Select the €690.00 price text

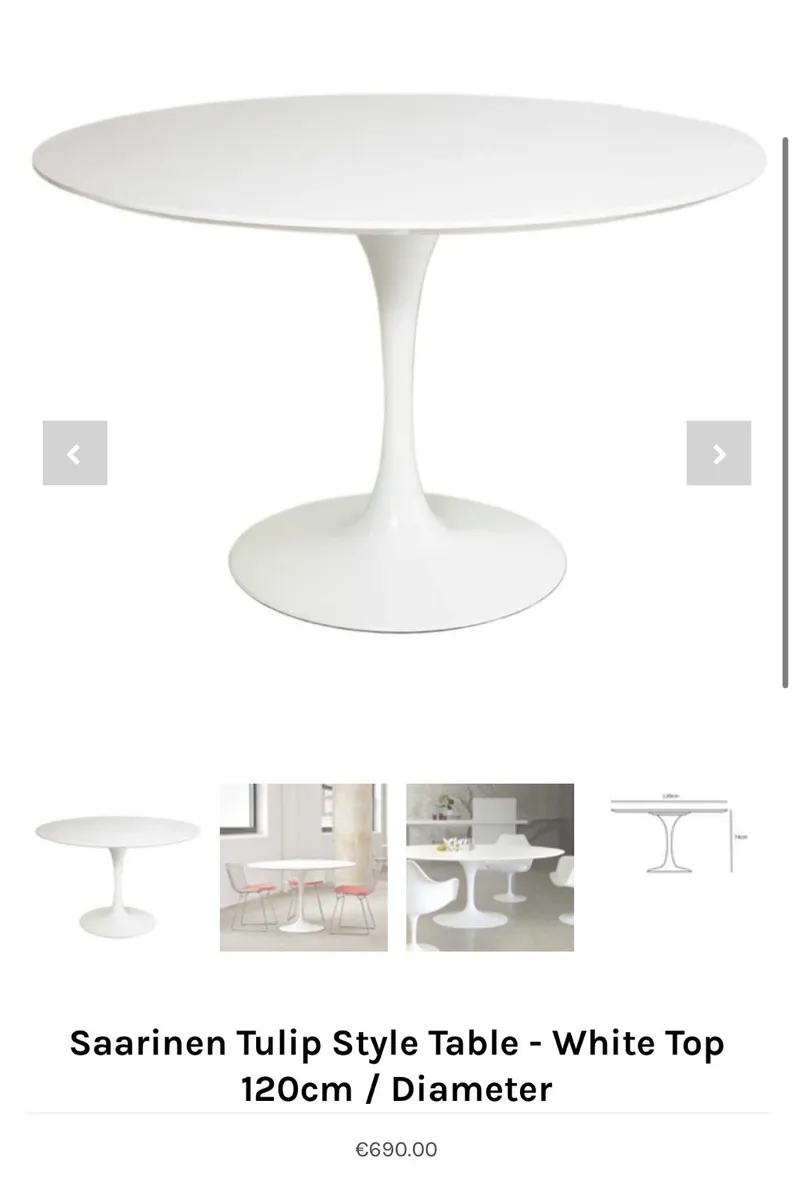click(397, 1148)
